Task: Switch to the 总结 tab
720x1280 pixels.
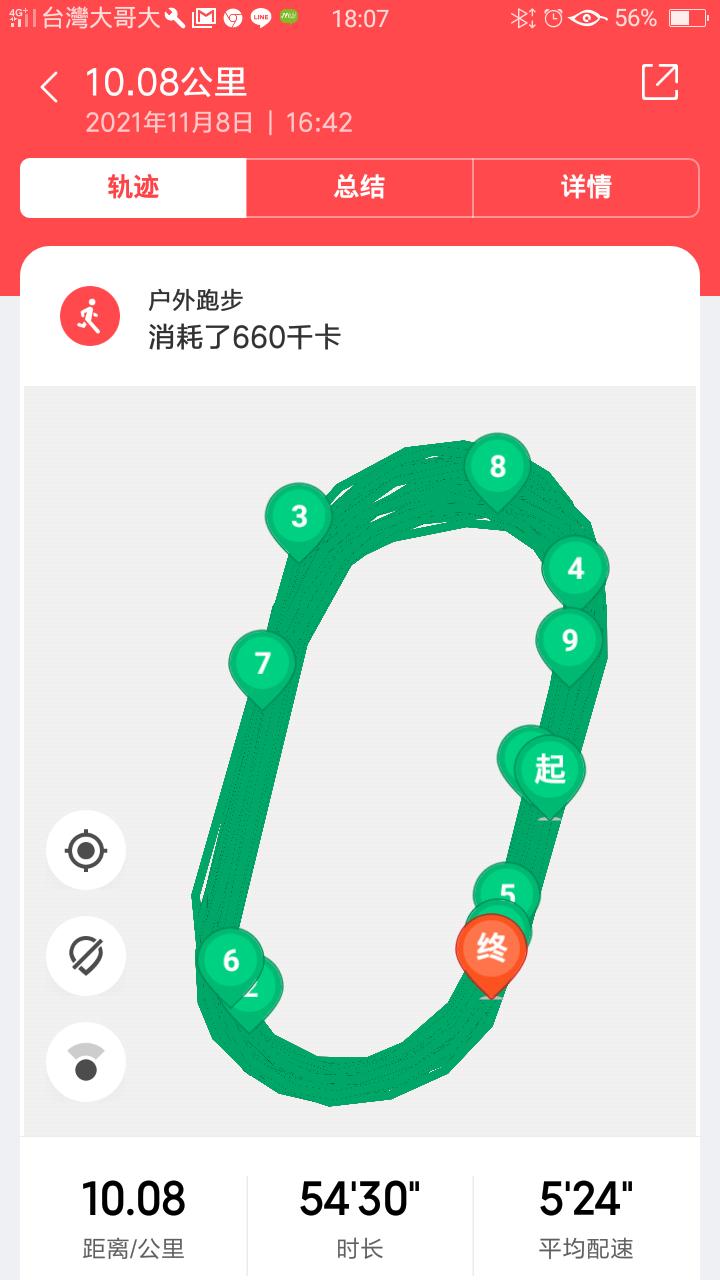Action: (x=359, y=188)
